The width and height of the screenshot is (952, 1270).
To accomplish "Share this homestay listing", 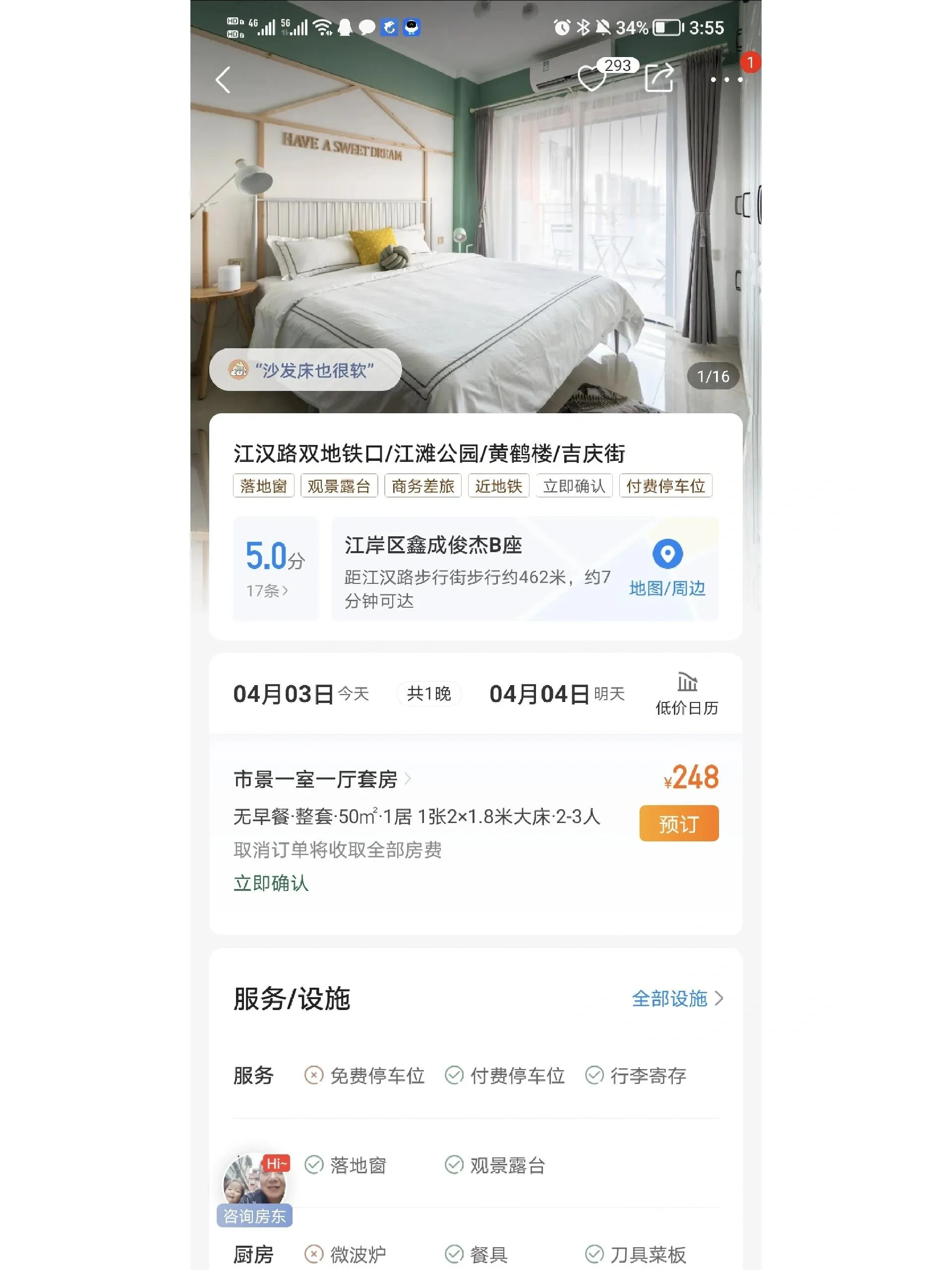I will (x=658, y=78).
